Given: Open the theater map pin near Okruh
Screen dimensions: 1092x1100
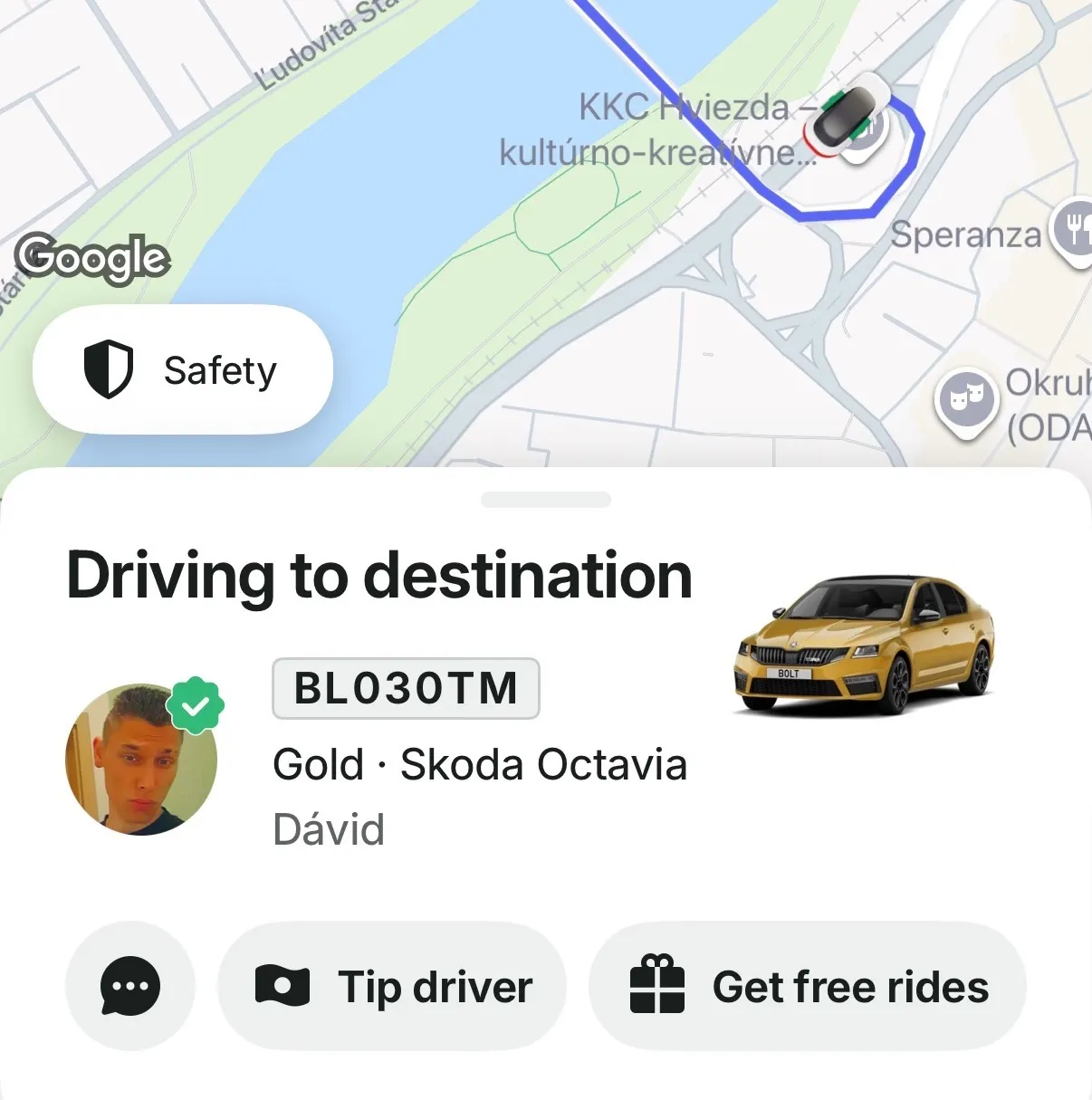Looking at the screenshot, I should click(x=966, y=399).
